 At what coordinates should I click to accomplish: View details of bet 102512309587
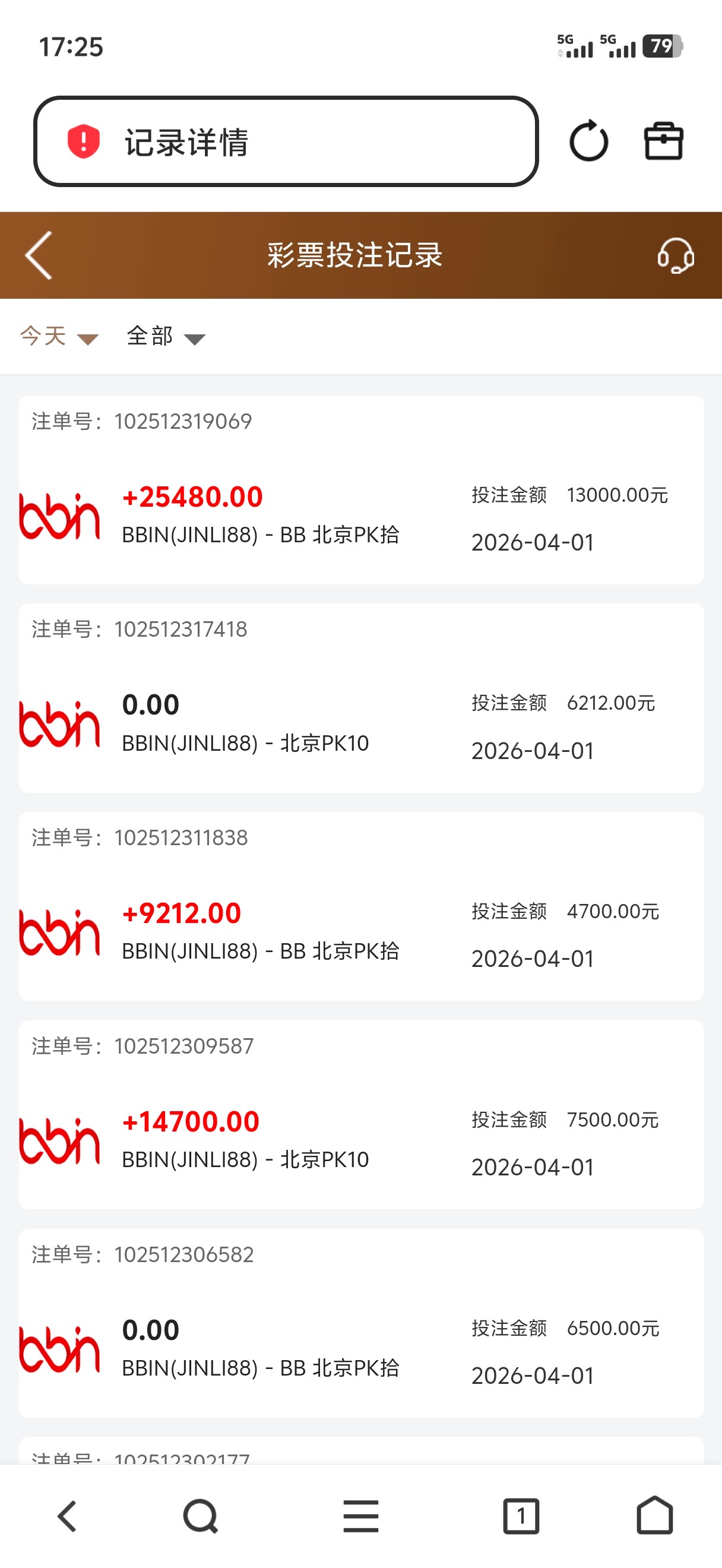[x=360, y=1114]
